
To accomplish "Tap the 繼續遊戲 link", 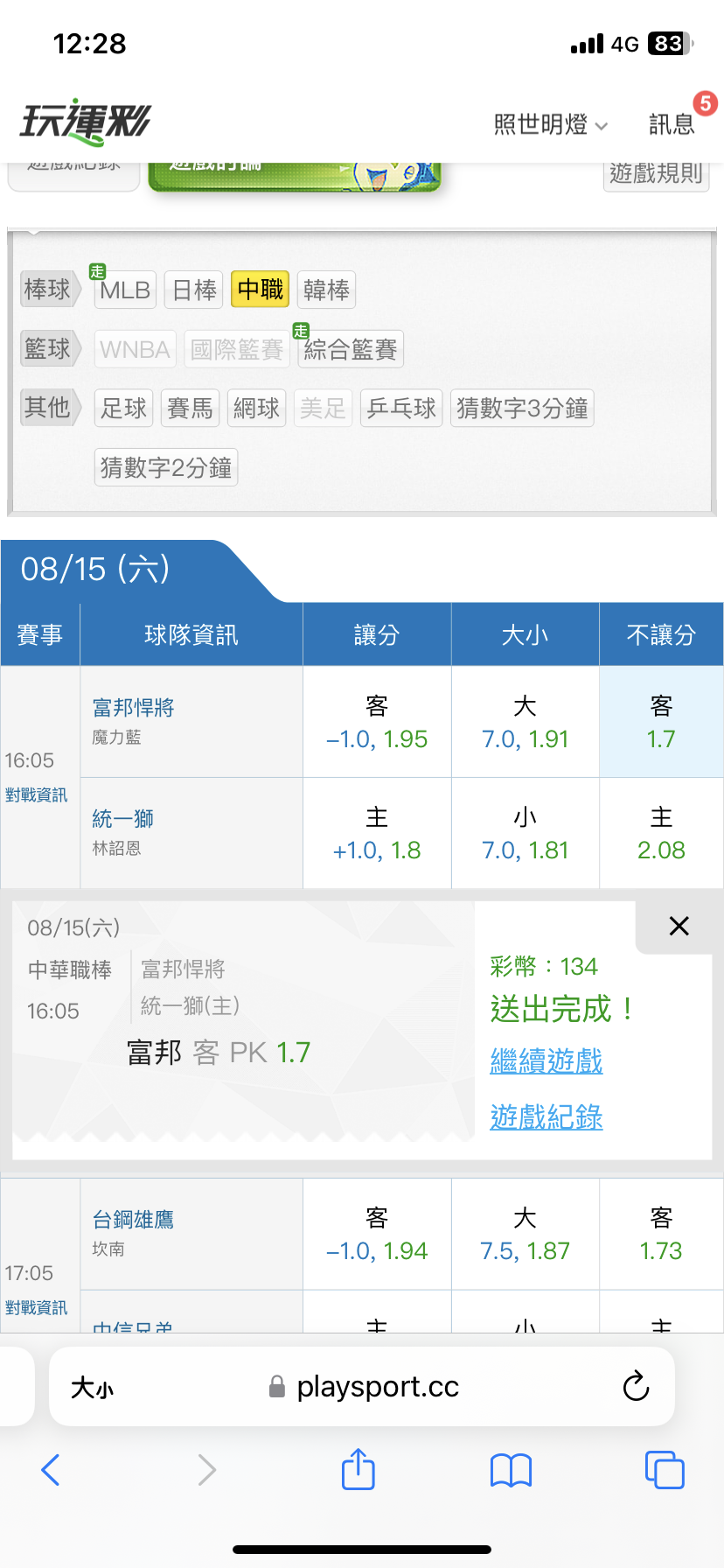I will click(x=546, y=1061).
